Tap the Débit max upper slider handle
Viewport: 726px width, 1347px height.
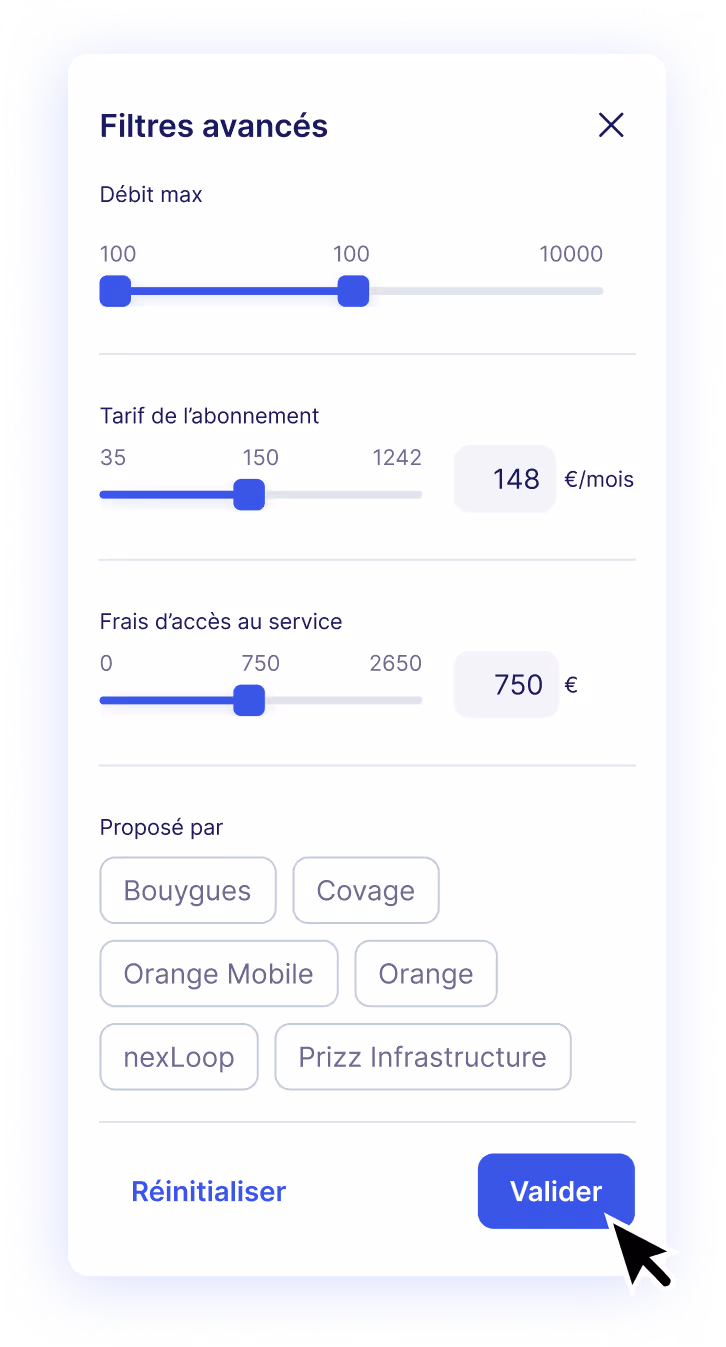tap(353, 291)
